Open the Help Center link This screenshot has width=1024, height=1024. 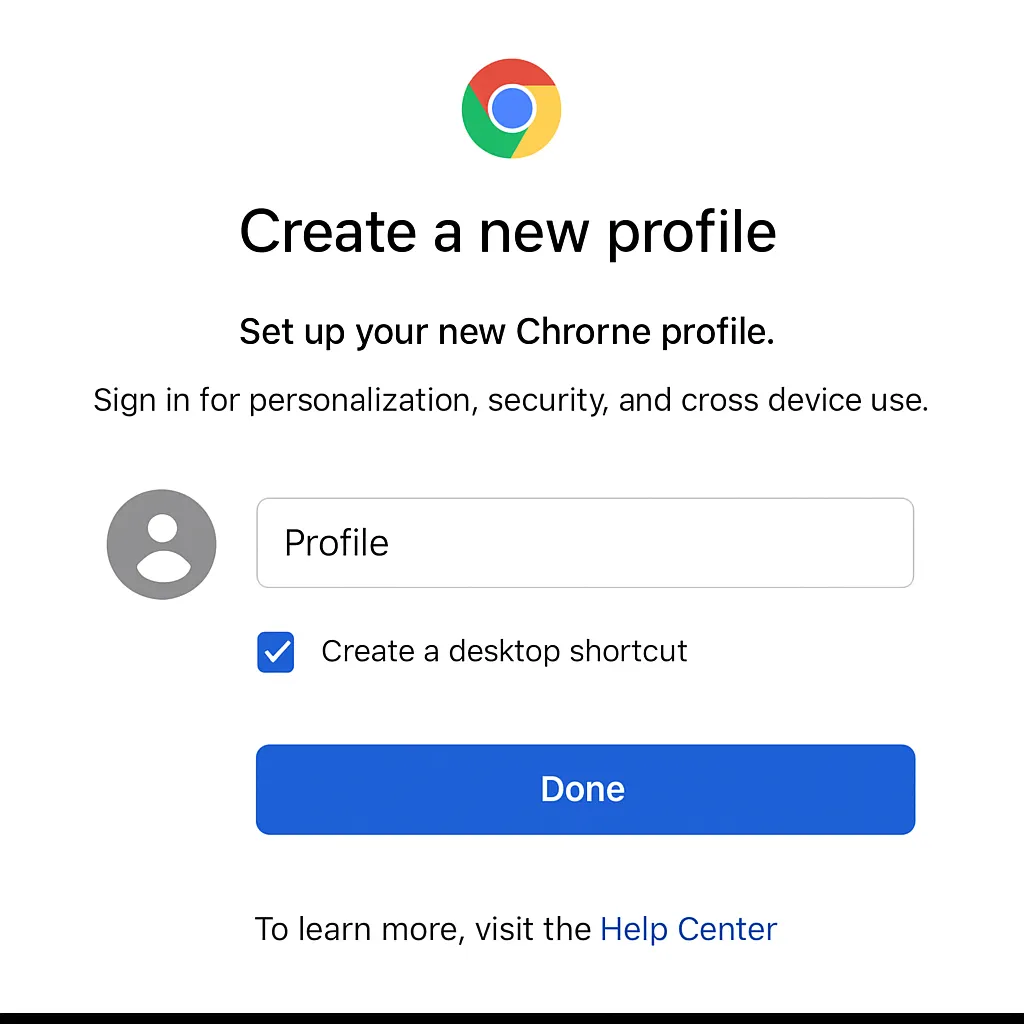(688, 929)
